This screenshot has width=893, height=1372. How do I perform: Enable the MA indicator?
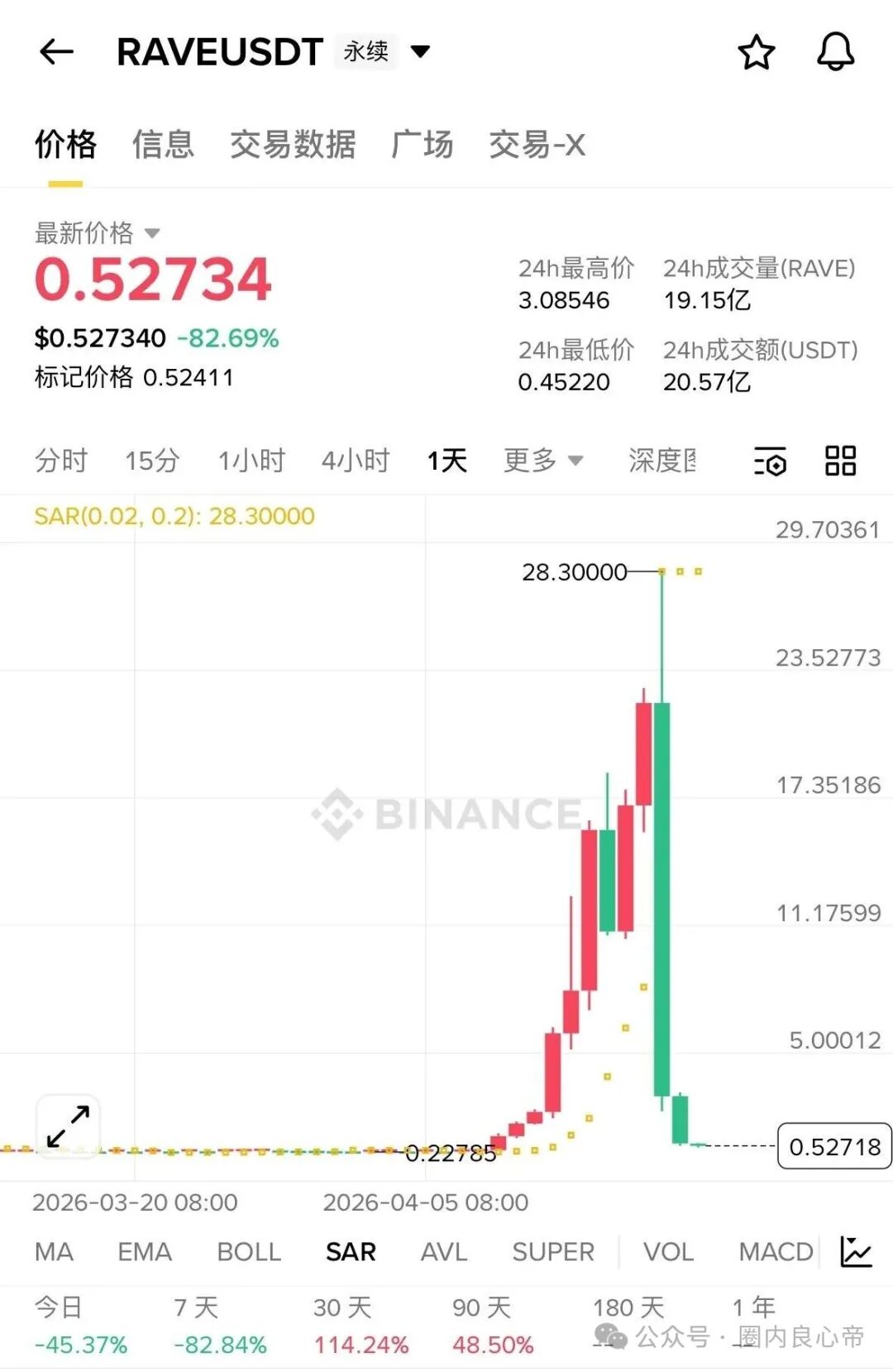coord(53,1252)
